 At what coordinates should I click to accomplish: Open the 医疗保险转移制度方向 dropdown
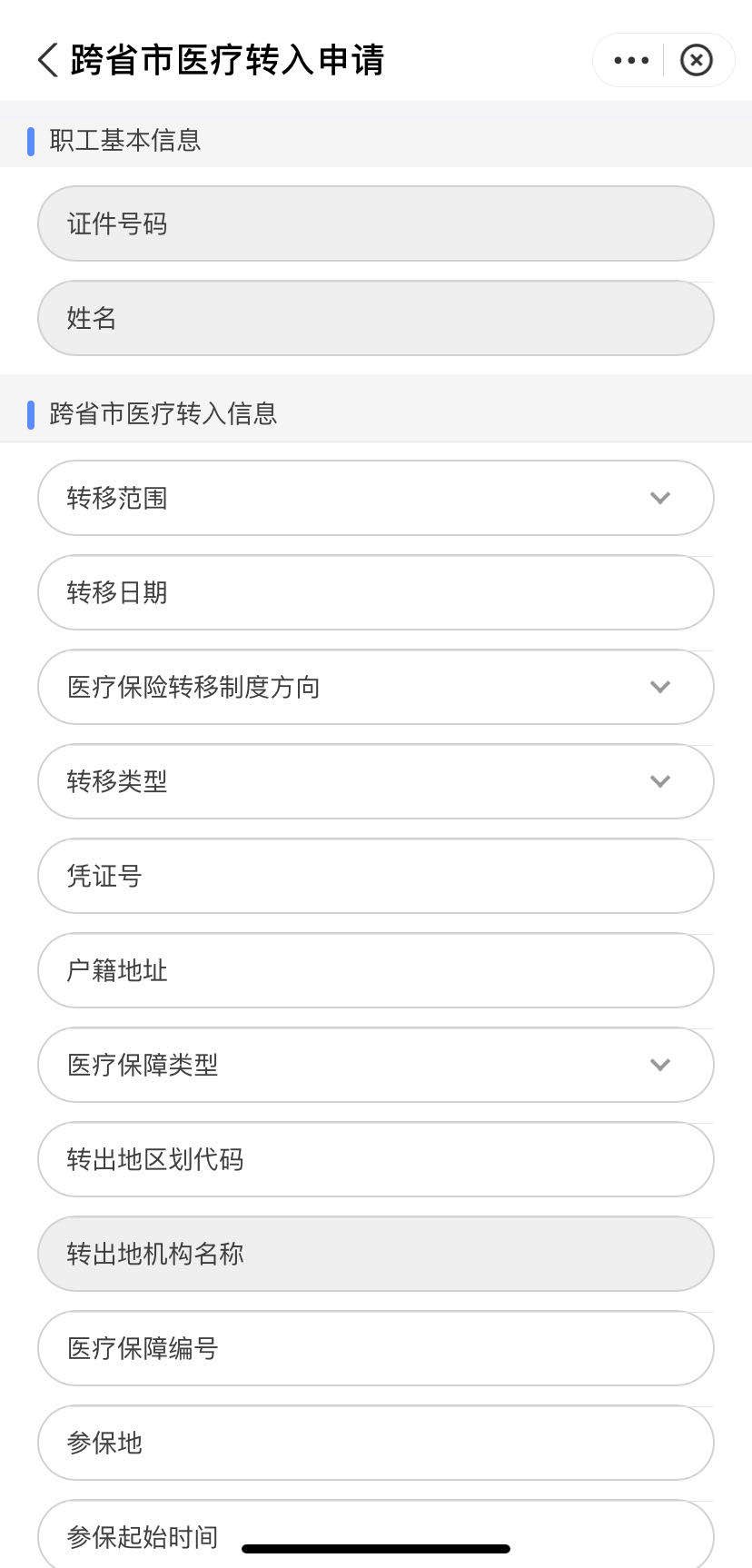(375, 687)
